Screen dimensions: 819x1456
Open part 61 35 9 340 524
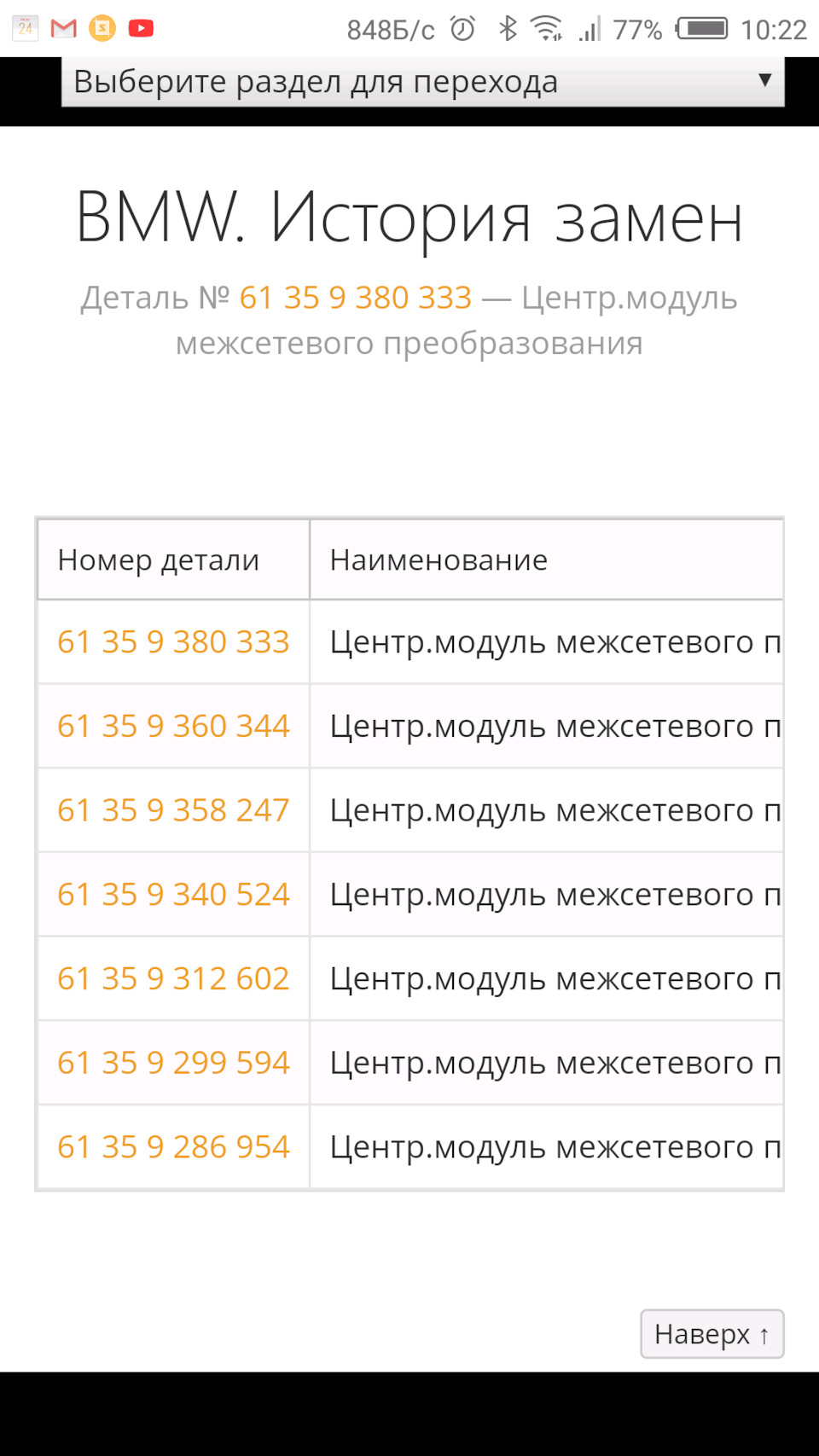(173, 895)
